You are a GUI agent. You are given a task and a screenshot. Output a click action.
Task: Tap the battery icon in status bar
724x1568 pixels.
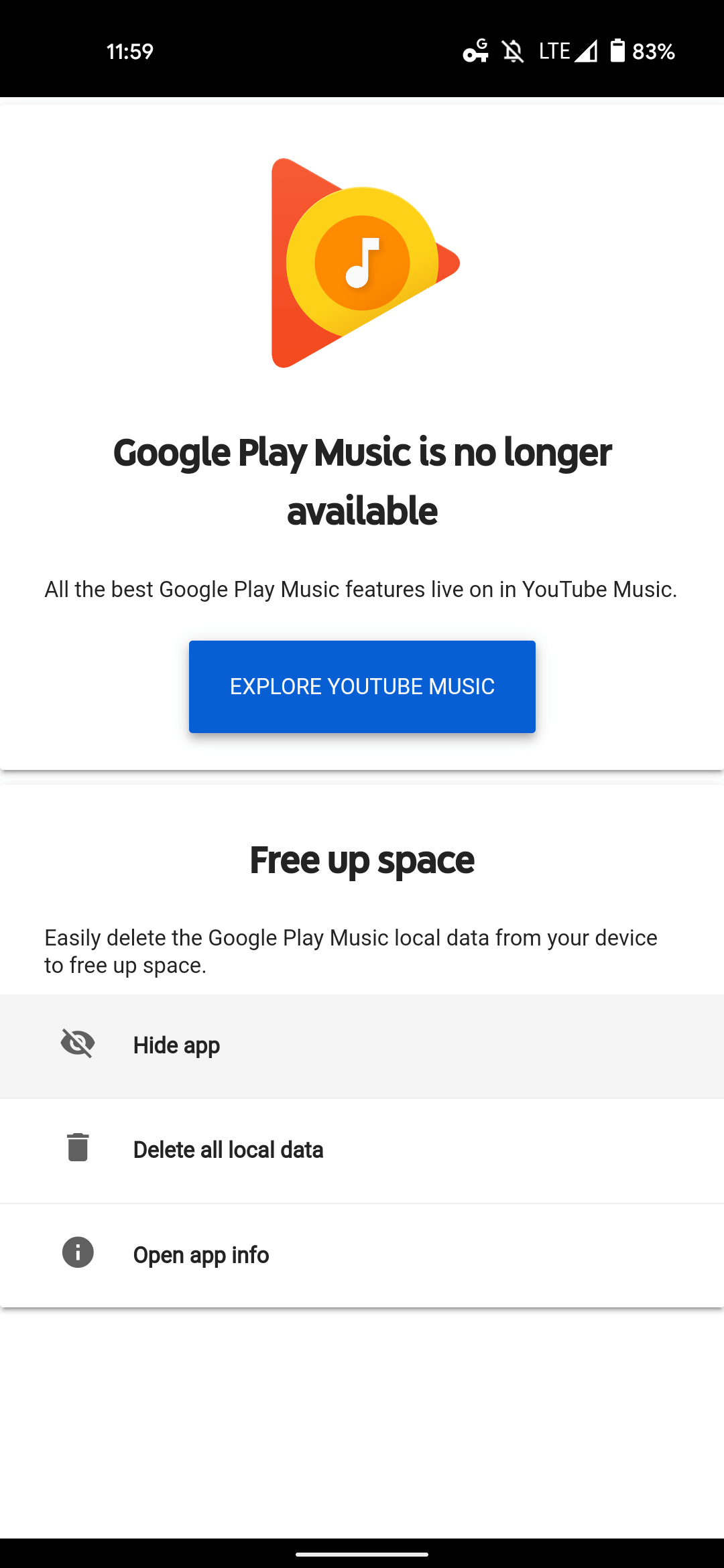tap(620, 51)
